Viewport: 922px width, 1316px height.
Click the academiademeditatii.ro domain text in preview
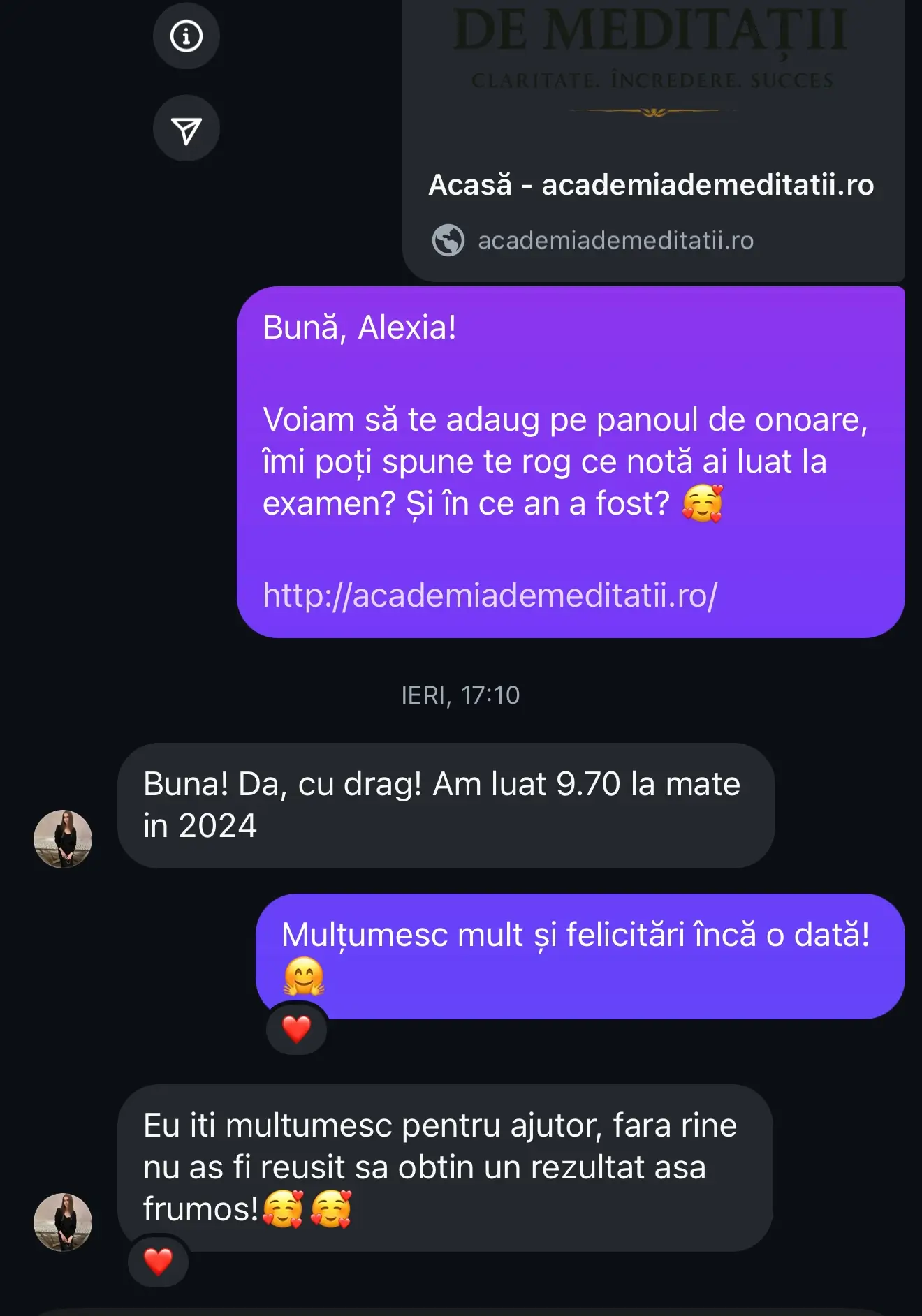pos(615,241)
